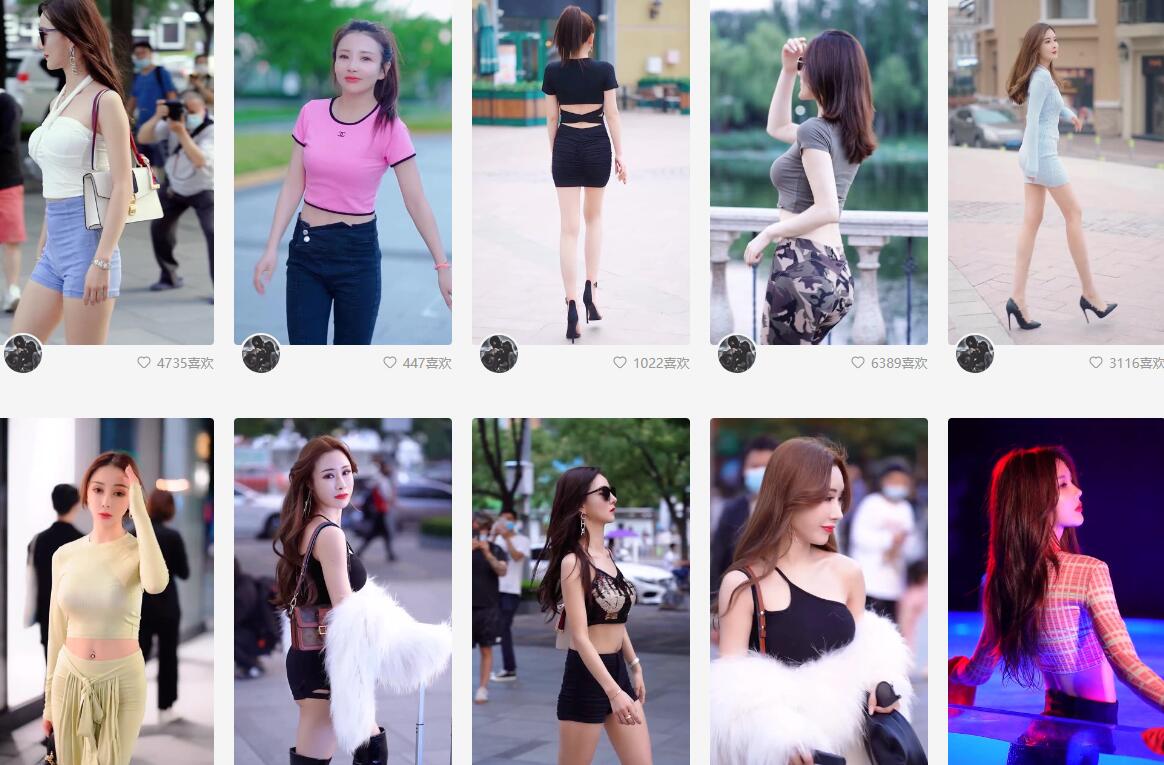1164x765 pixels.
Task: Open the neon-lit plaid top video
Action: (x=1055, y=590)
